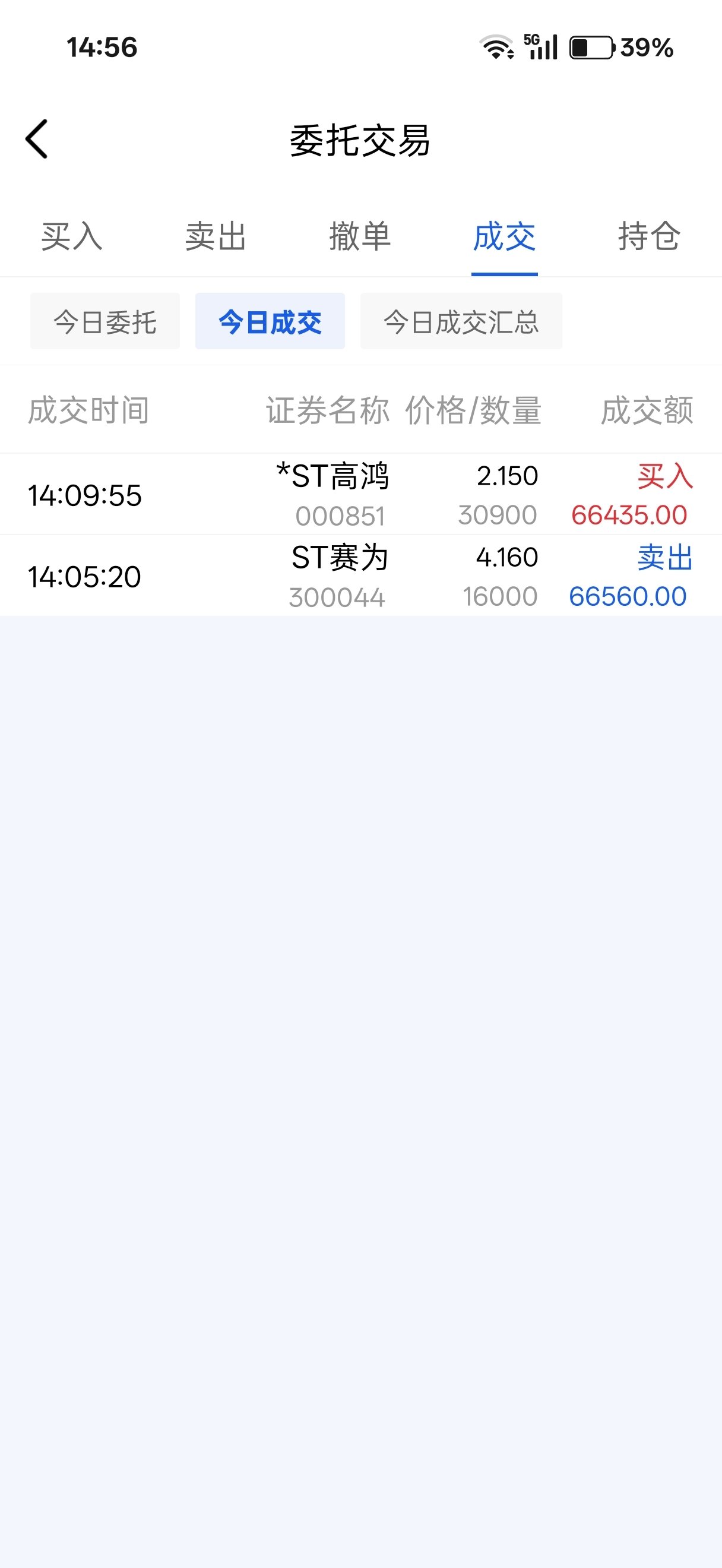This screenshot has height=1568, width=722.
Task: Switch to the 持仓 tab
Action: [649, 236]
